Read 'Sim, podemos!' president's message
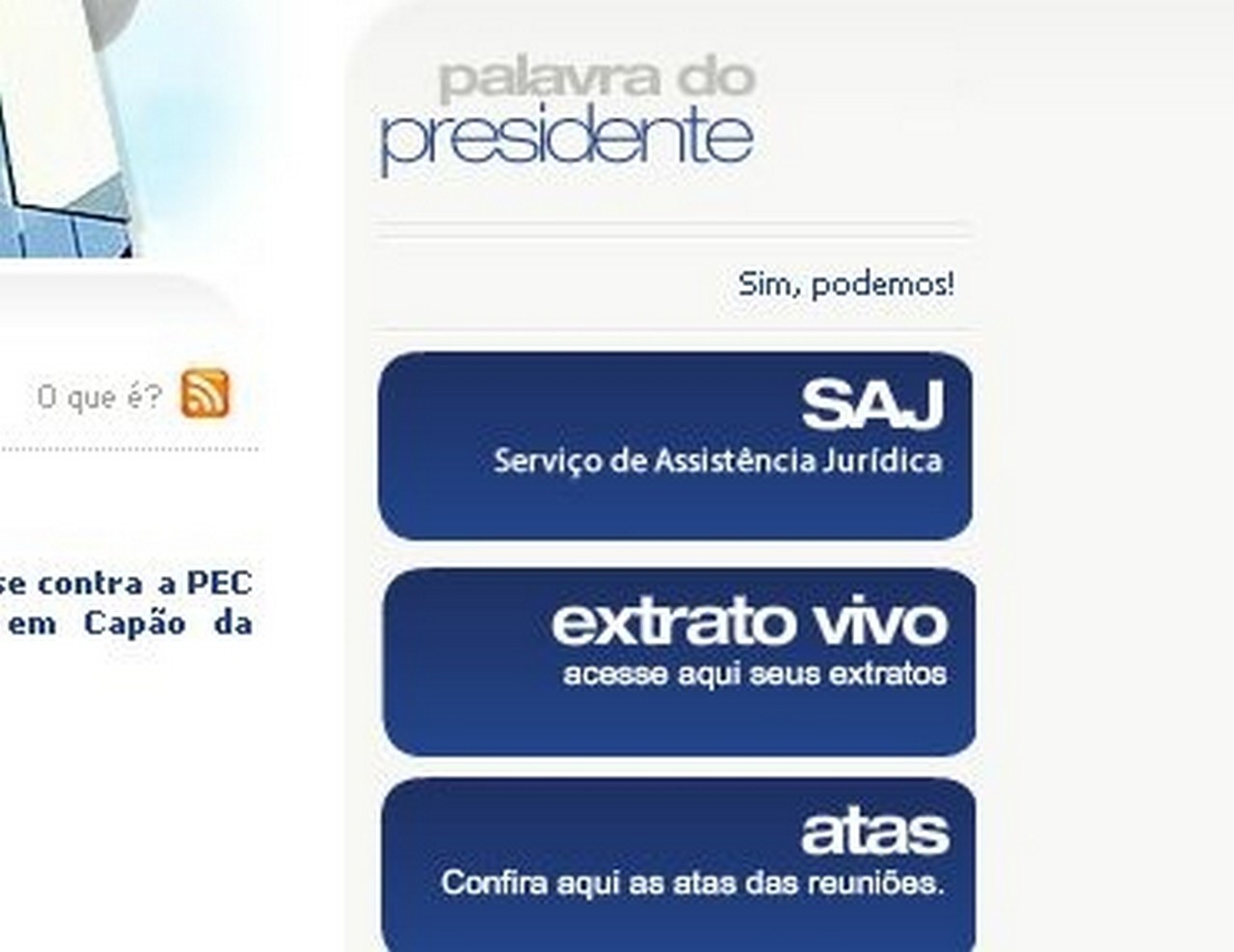 coord(845,284)
